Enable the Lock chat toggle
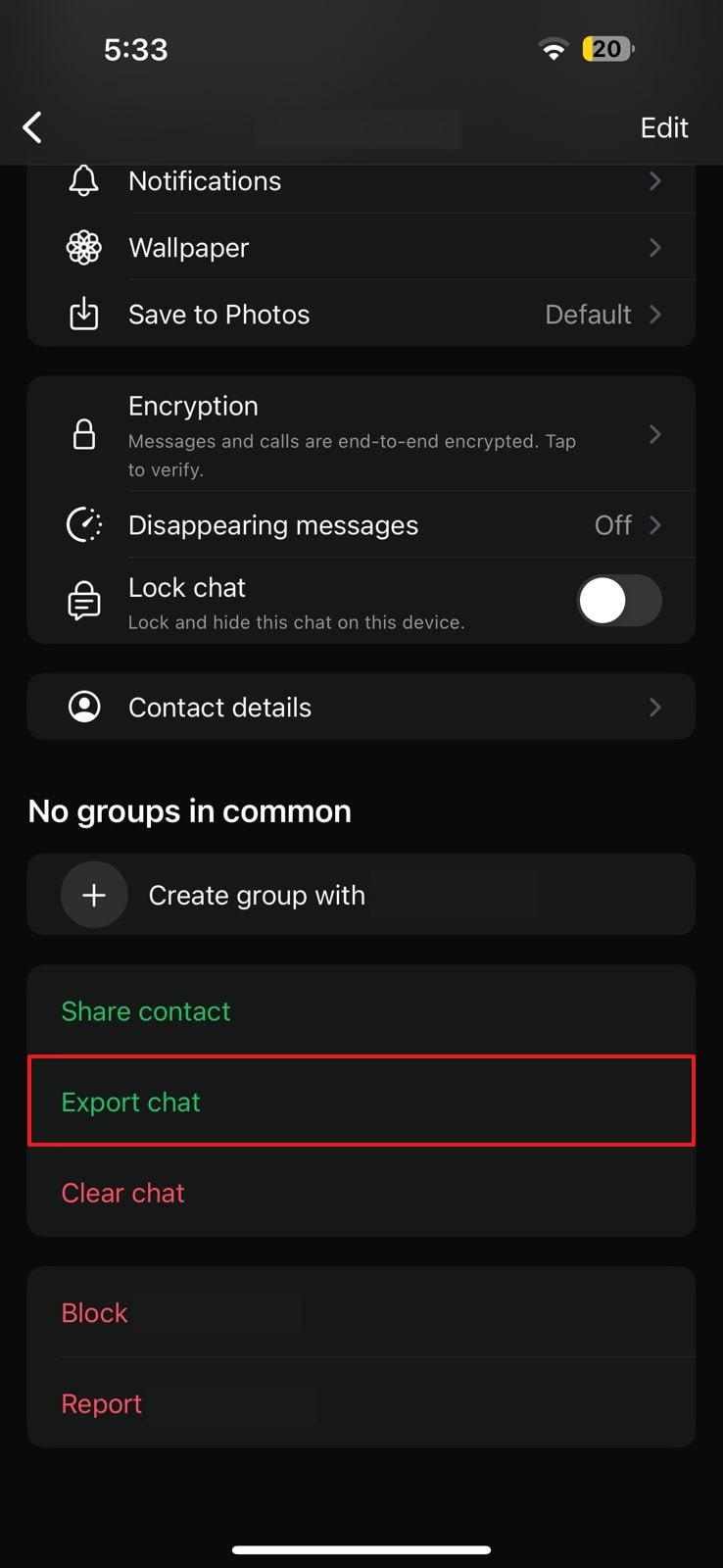The image size is (723, 1568). [x=619, y=601]
